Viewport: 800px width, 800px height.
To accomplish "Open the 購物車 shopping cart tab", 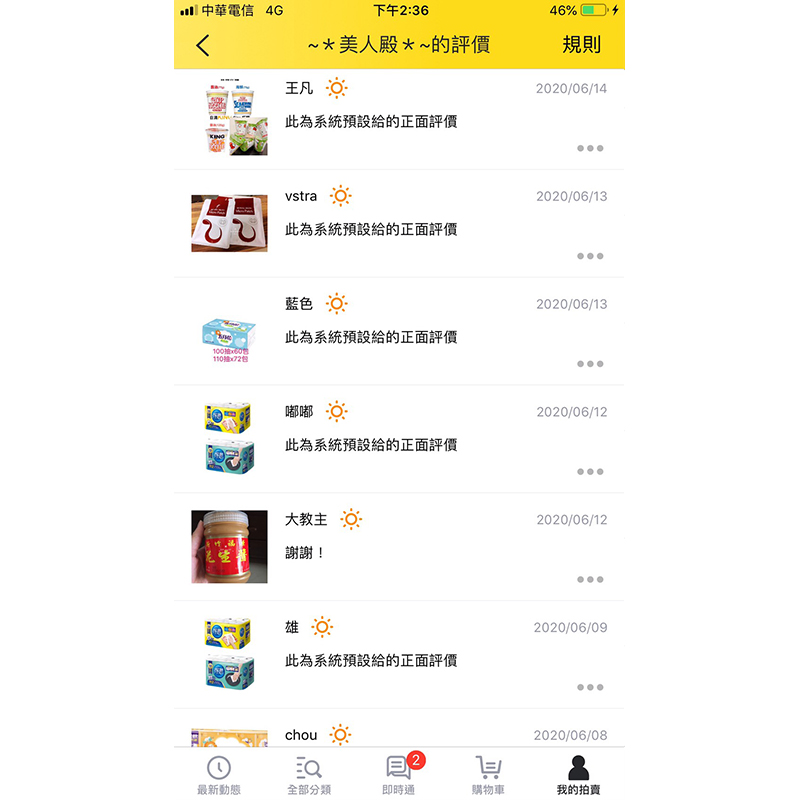I will [488, 775].
